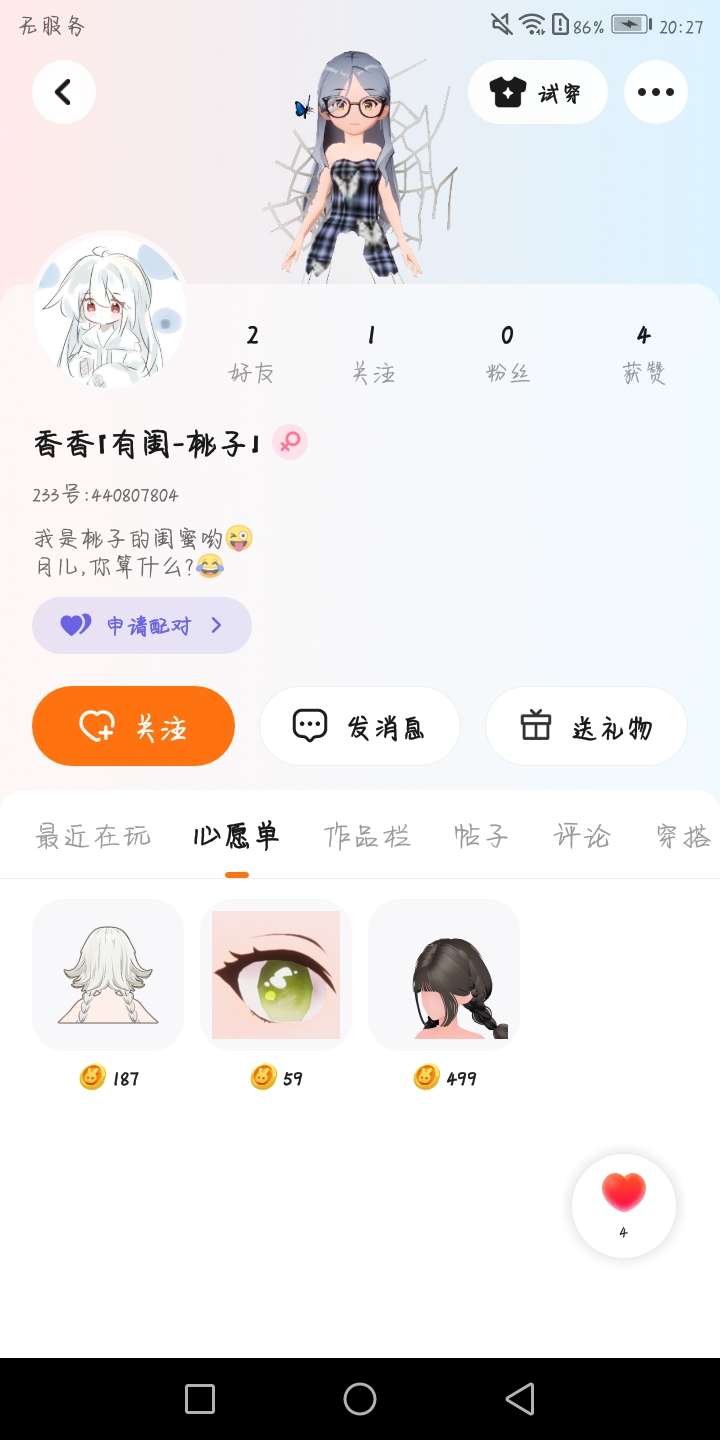The width and height of the screenshot is (720, 1440).
Task: Follow this user with 关注 button
Action: (133, 726)
